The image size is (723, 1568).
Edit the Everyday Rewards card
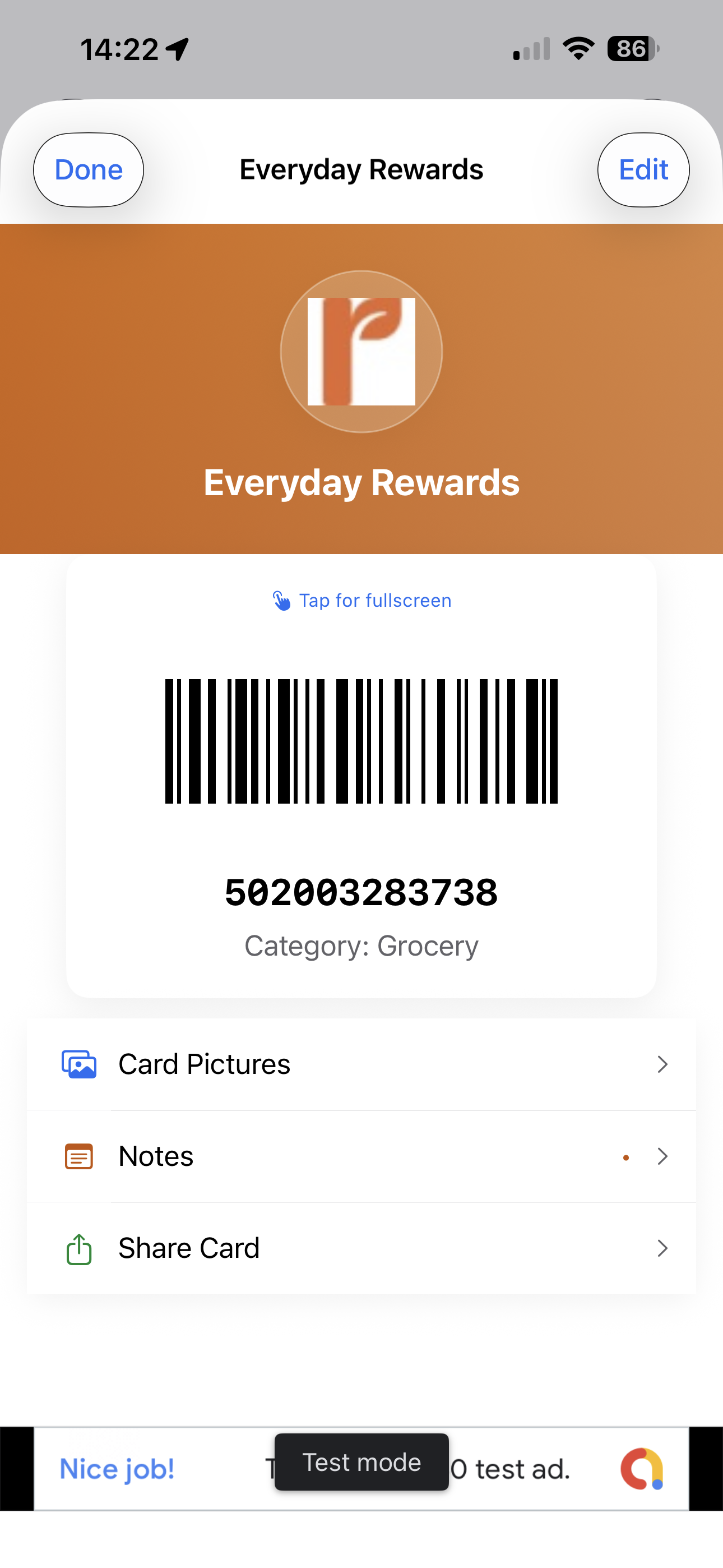coord(643,170)
